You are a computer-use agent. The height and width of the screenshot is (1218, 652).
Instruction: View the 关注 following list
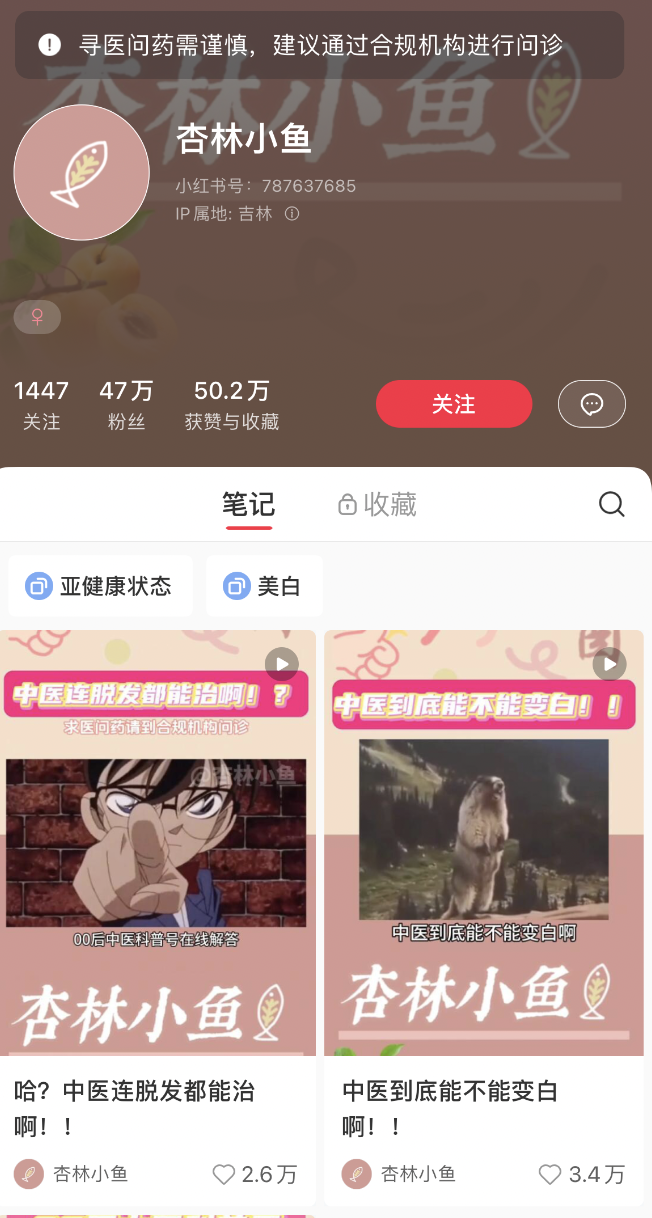(x=41, y=404)
